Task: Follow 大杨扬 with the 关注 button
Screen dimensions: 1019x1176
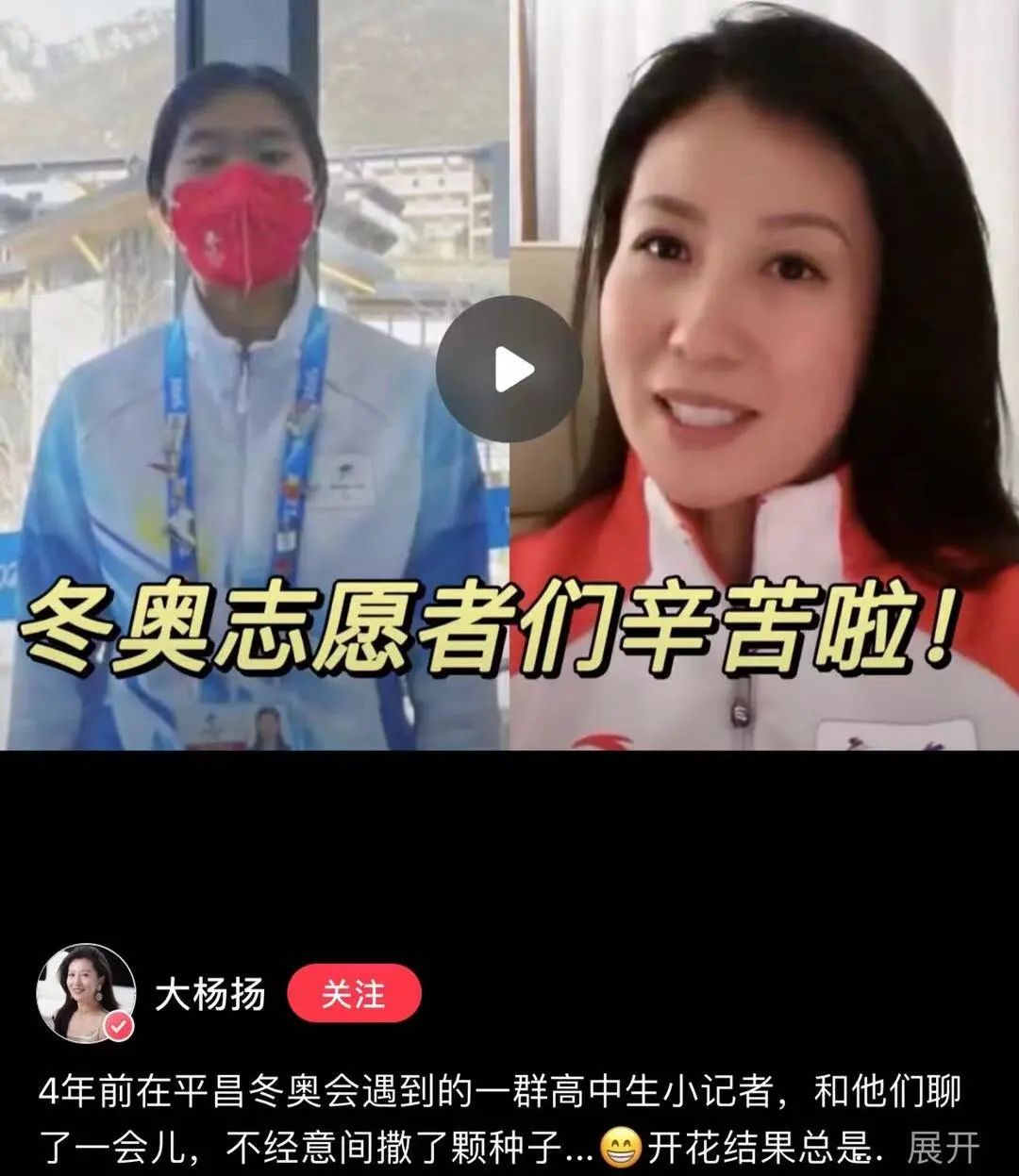Action: click(354, 994)
